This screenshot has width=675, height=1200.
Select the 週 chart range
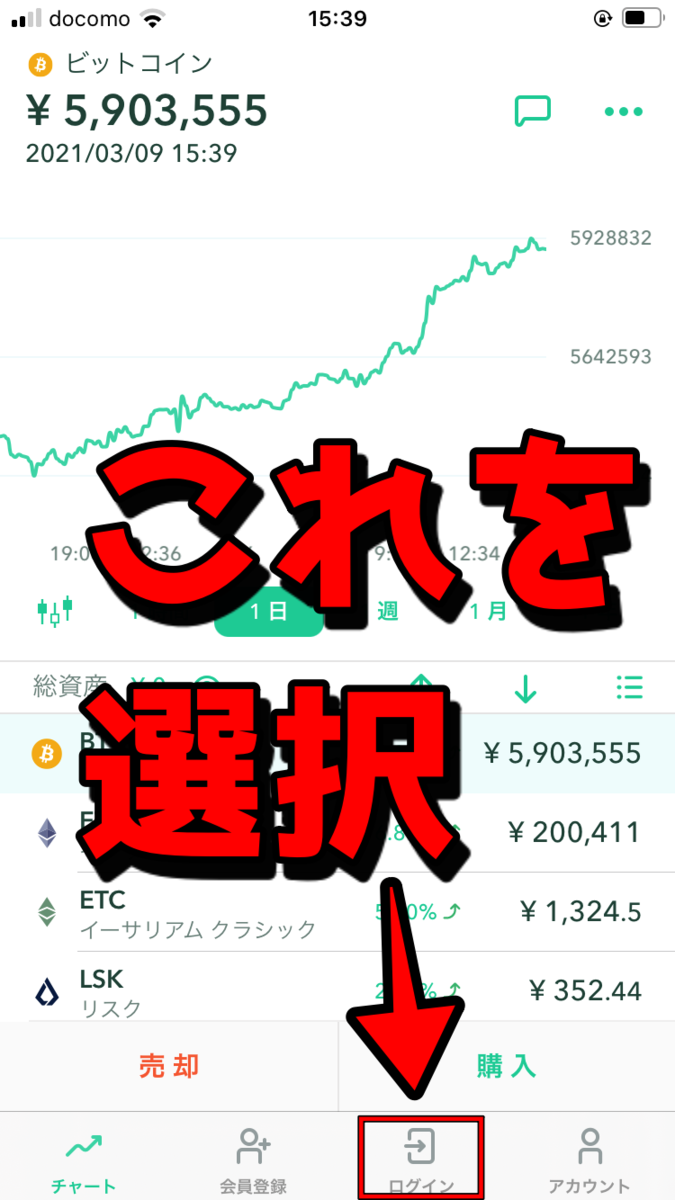pyautogui.click(x=388, y=610)
